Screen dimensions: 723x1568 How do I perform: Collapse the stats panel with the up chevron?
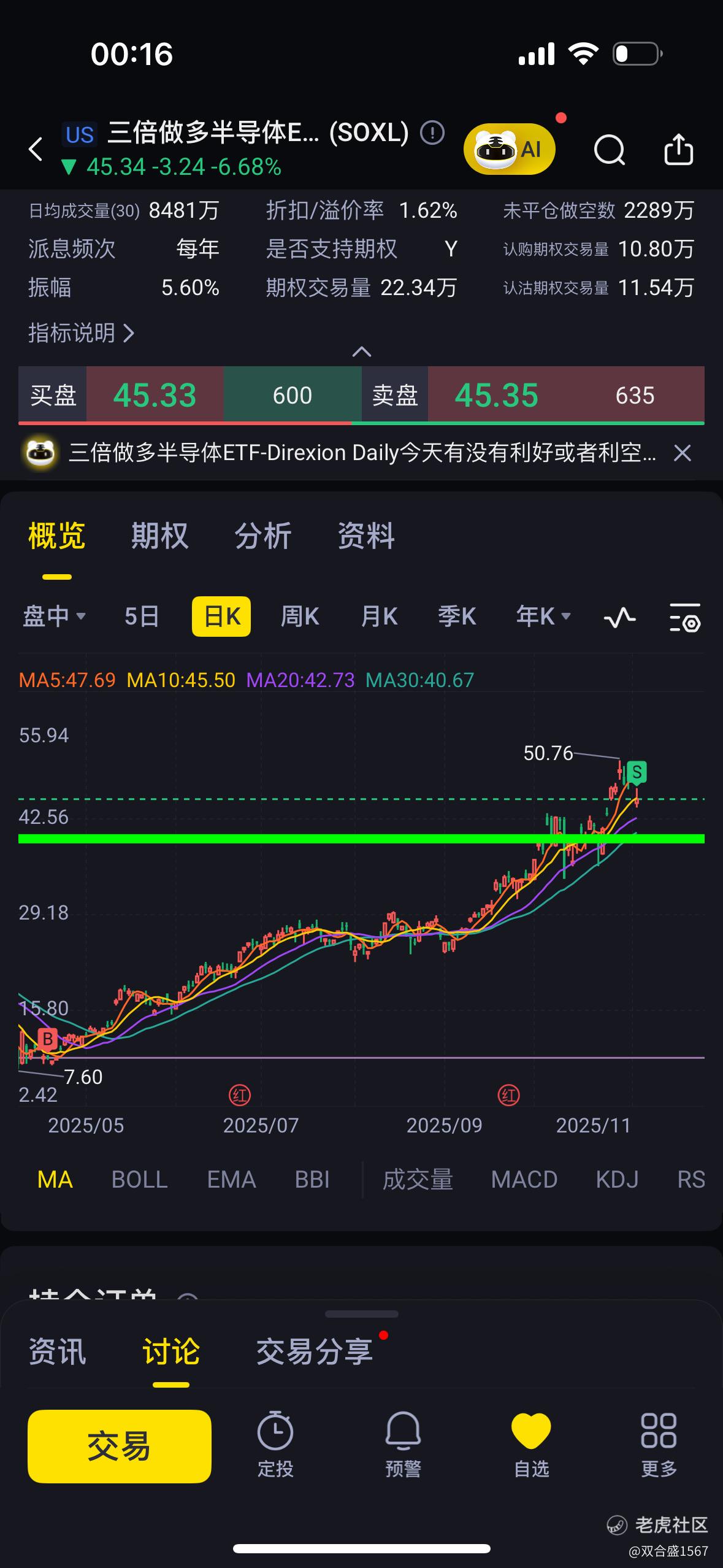pyautogui.click(x=361, y=352)
